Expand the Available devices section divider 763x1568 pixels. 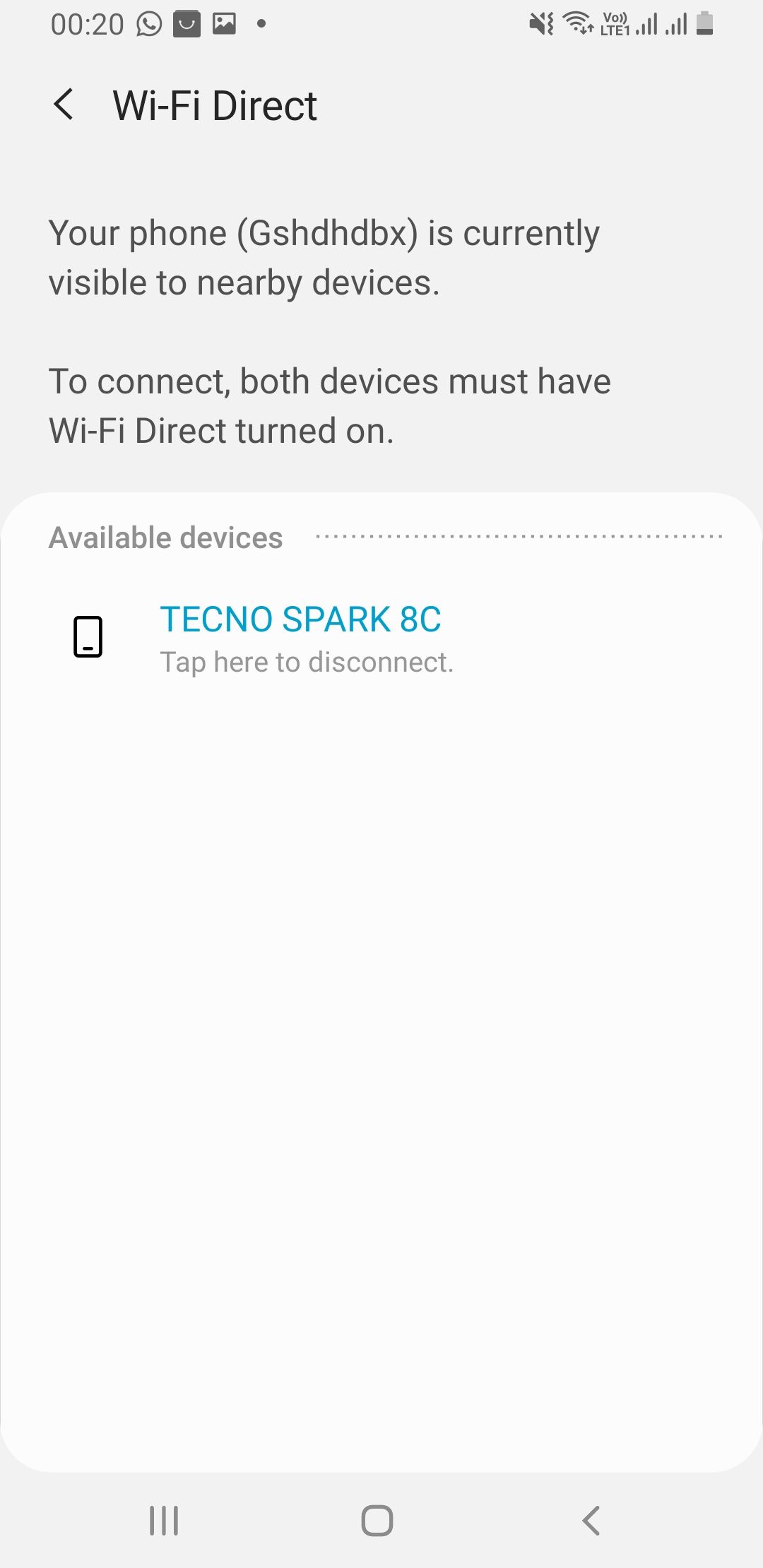[519, 537]
